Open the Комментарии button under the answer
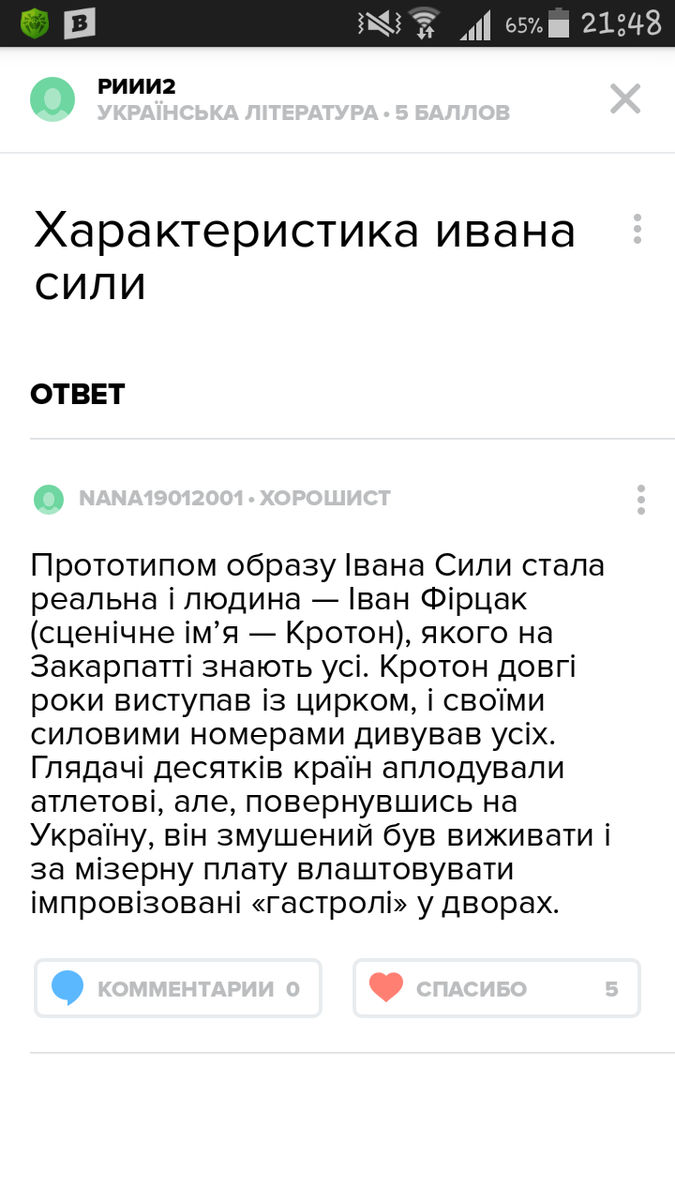This screenshot has width=675, height=1200. pyautogui.click(x=178, y=989)
